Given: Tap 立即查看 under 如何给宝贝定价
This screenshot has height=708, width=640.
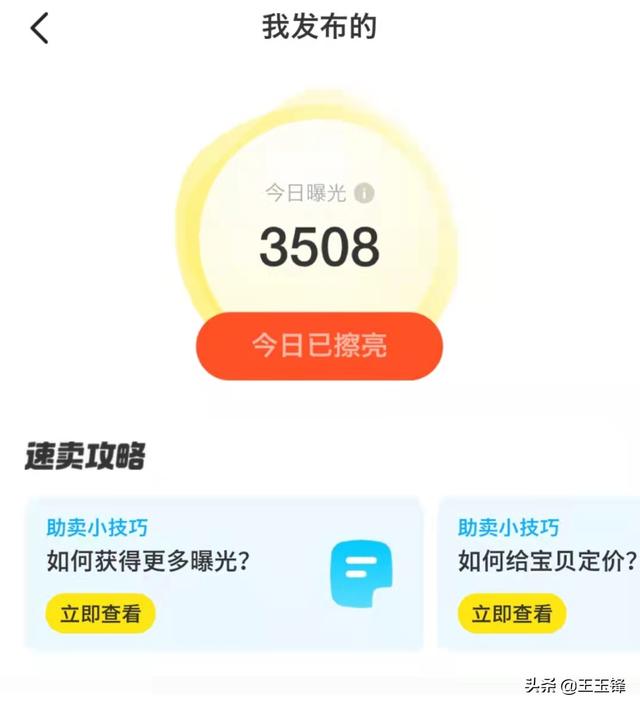Looking at the screenshot, I should (x=511, y=614).
